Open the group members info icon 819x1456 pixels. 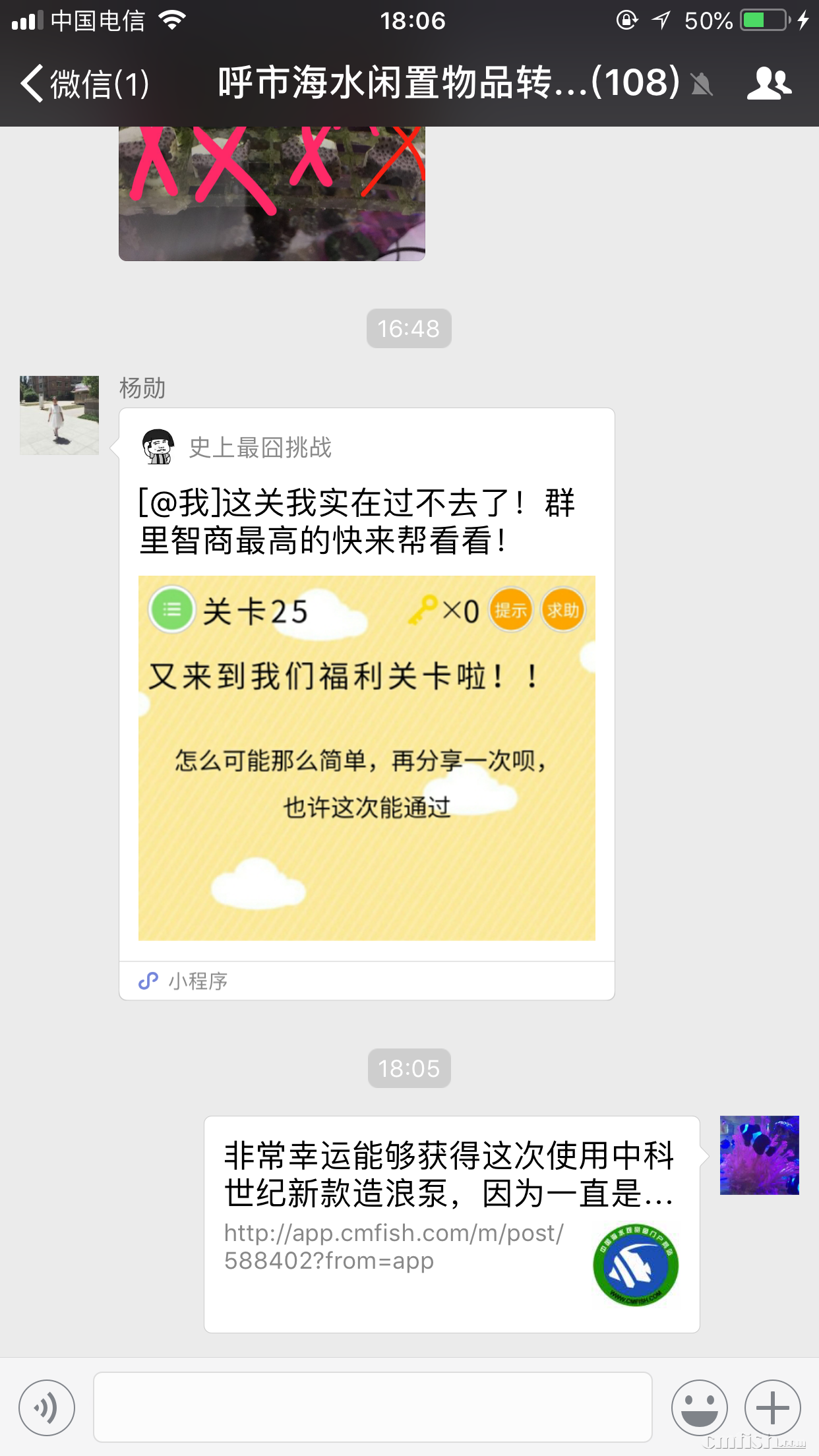pos(769,84)
